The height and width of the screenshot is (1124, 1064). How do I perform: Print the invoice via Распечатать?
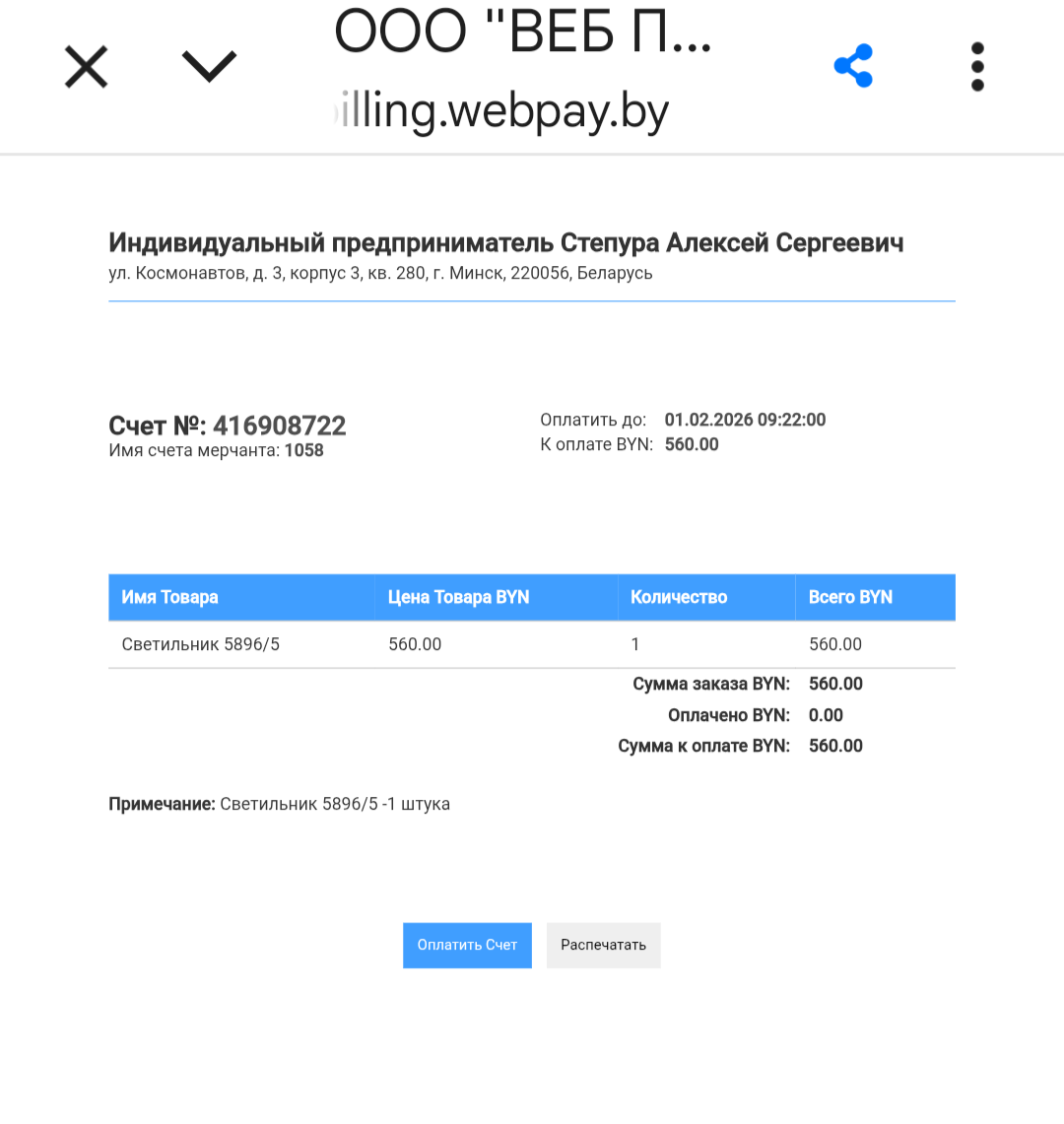click(603, 945)
